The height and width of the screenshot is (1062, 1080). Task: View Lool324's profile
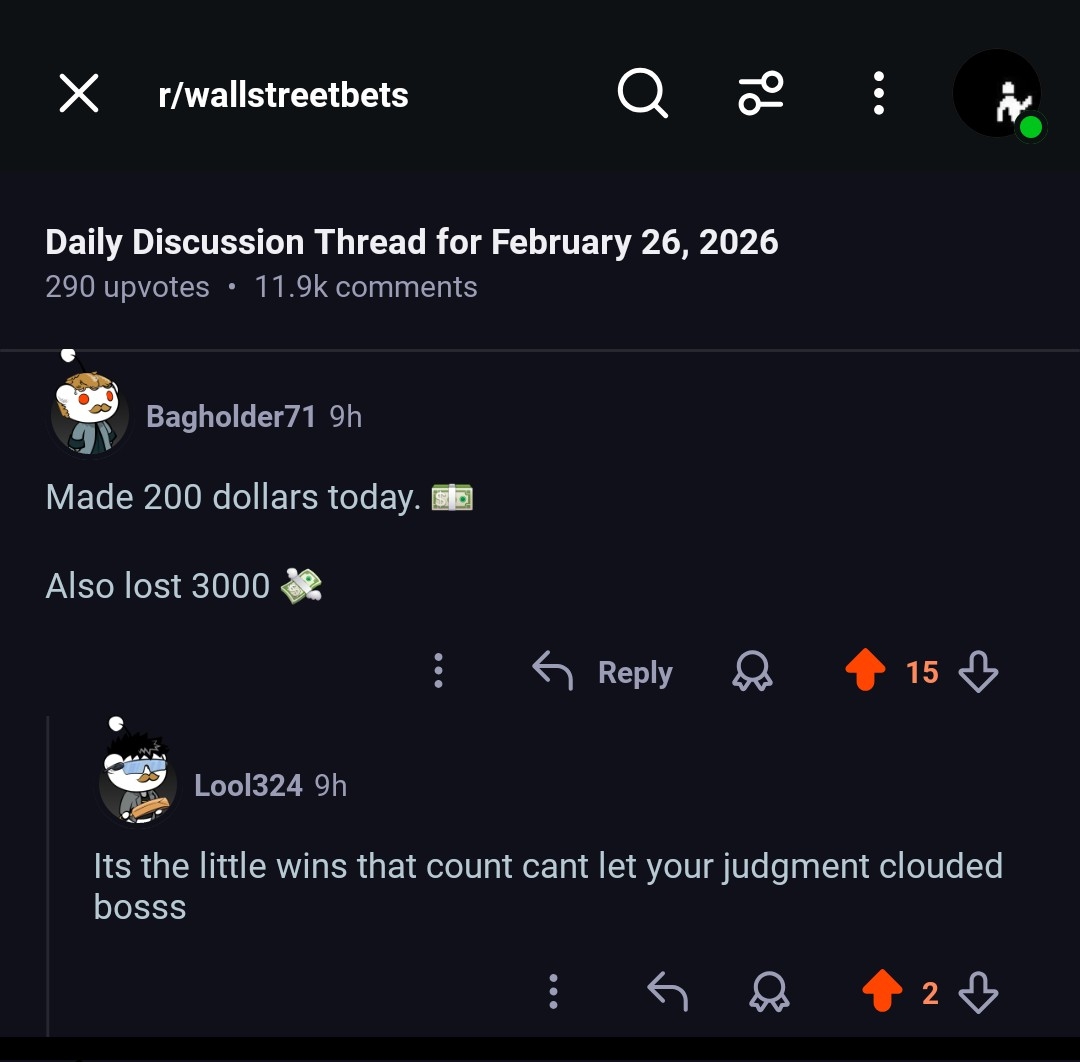248,785
